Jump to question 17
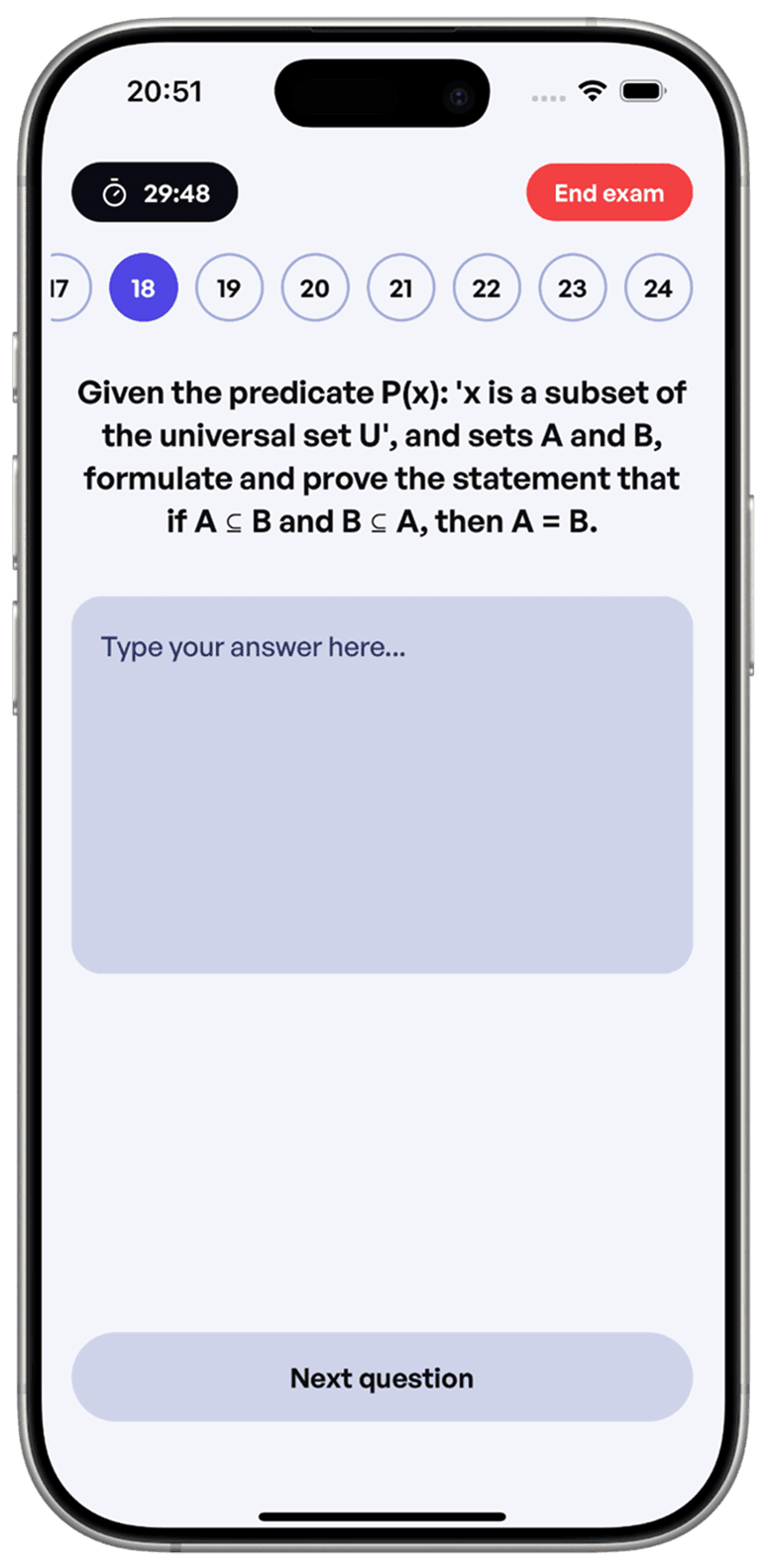Screen dimensions: 769x1568 coord(65,288)
